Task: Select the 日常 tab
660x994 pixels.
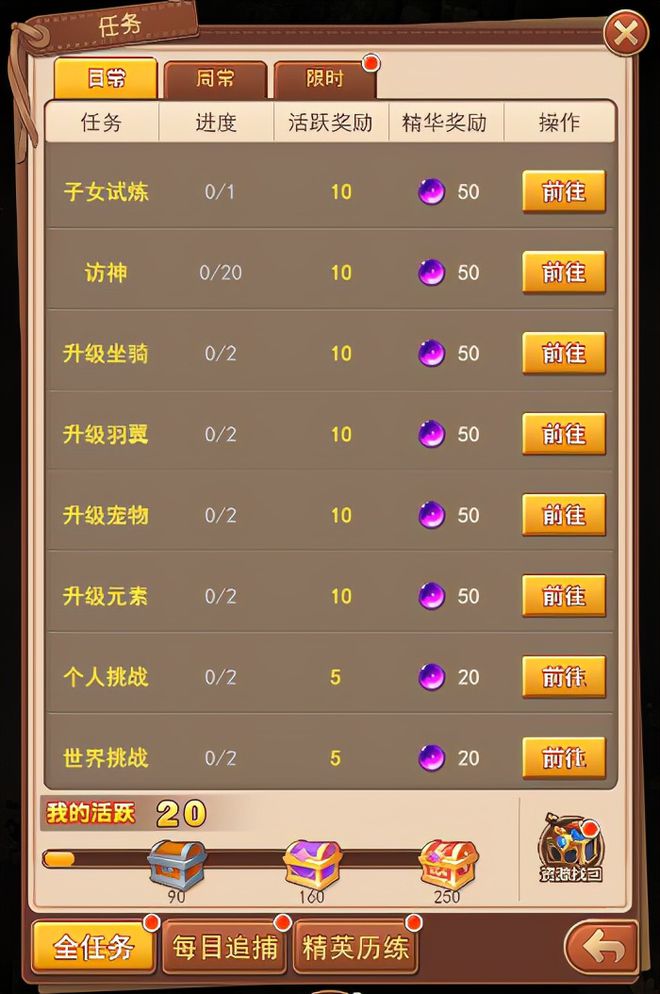Action: click(x=105, y=78)
